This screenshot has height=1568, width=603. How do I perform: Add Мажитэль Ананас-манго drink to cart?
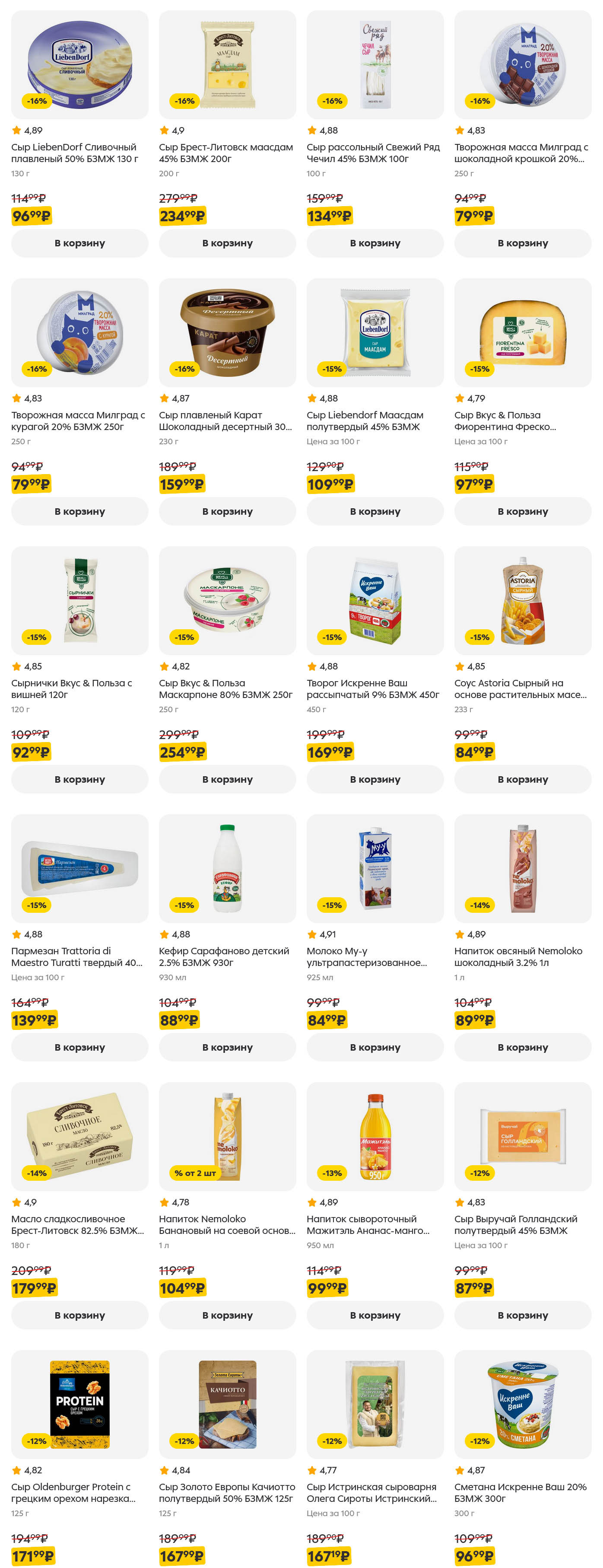tap(375, 1315)
